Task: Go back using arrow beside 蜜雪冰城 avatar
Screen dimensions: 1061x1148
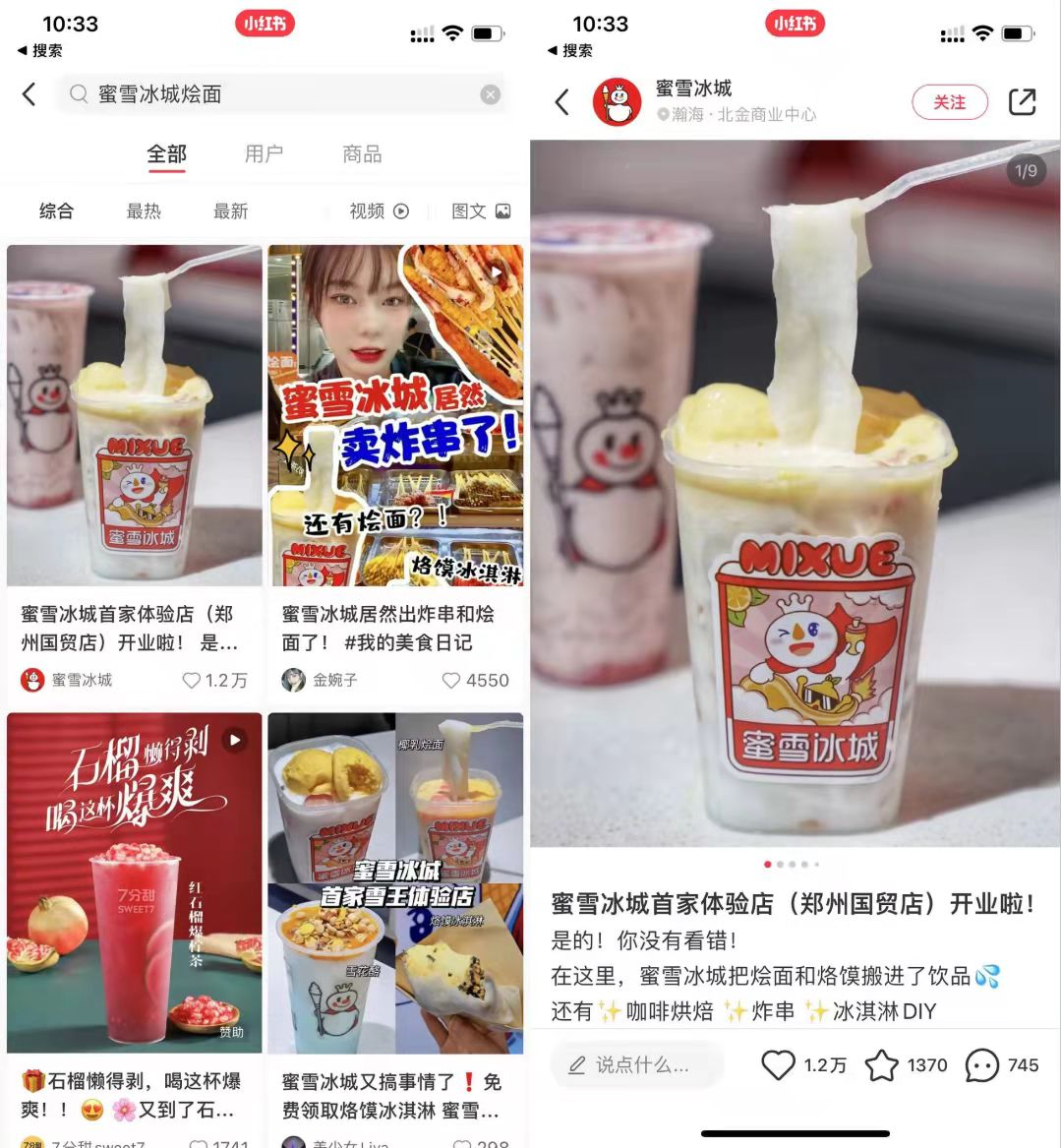Action: [562, 102]
